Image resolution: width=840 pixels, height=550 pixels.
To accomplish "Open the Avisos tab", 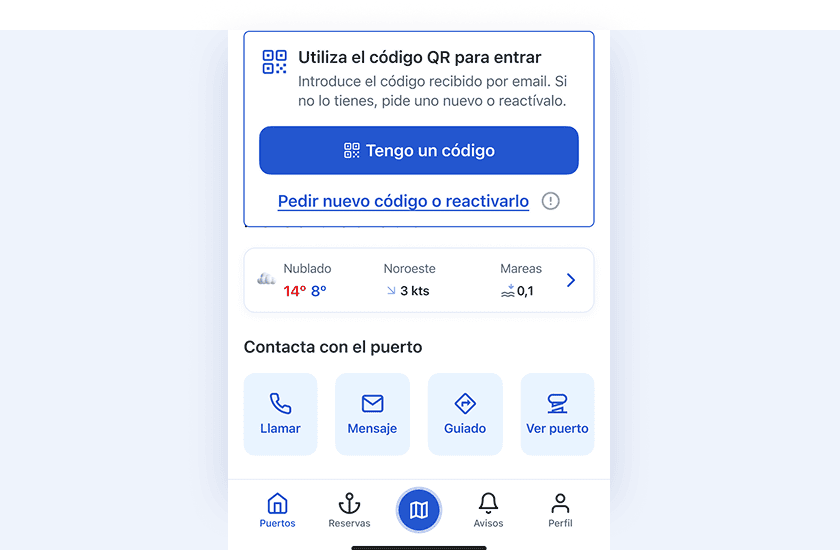I will coord(488,510).
